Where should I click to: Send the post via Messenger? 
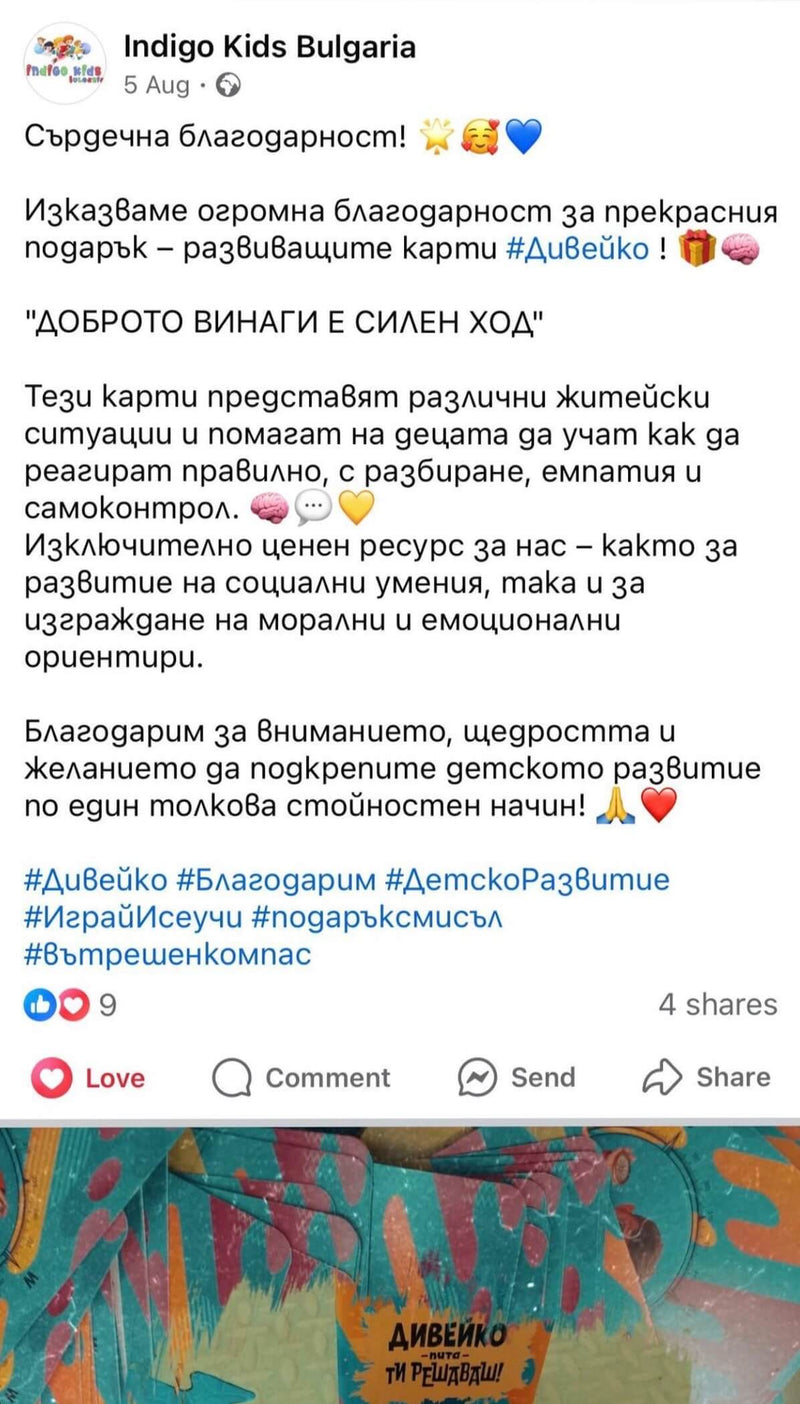516,1078
